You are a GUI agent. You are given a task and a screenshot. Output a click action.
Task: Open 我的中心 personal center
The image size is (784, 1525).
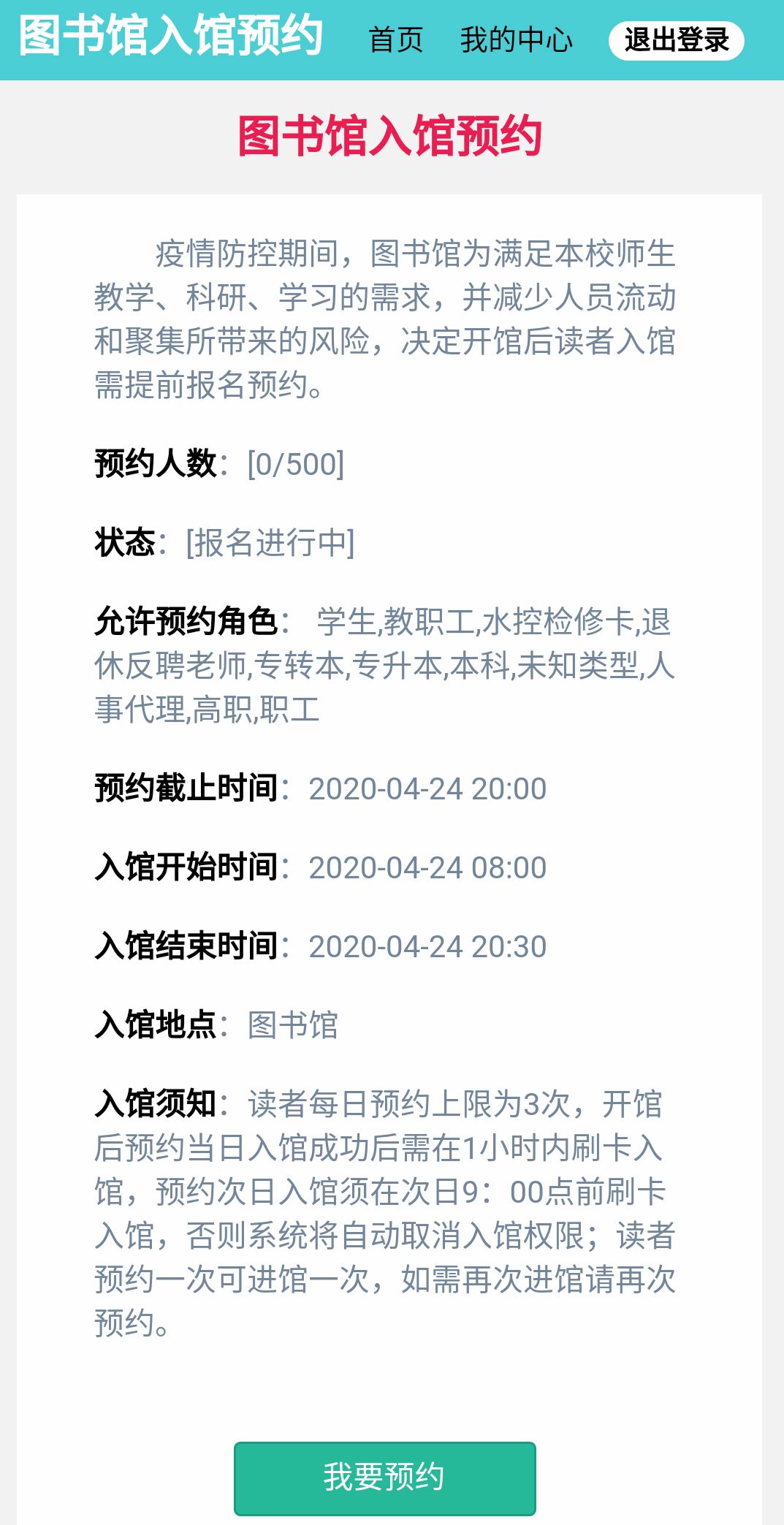click(x=516, y=40)
